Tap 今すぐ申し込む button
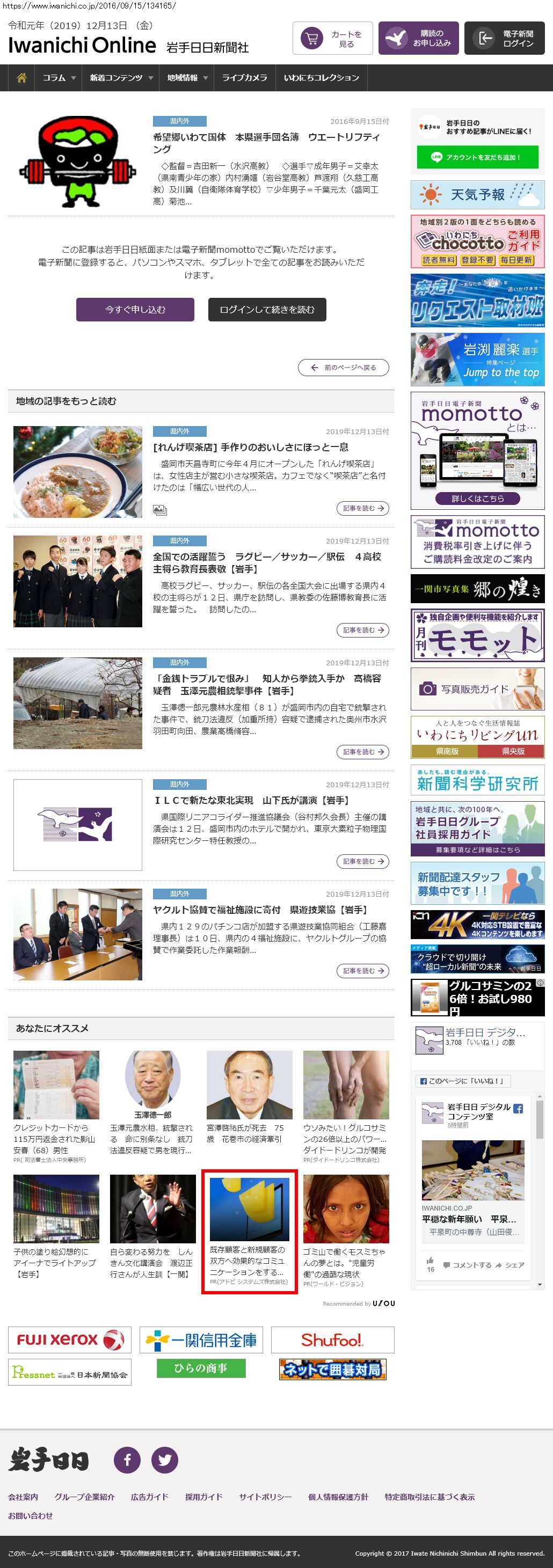The height and width of the screenshot is (1568, 553). pyautogui.click(x=135, y=309)
